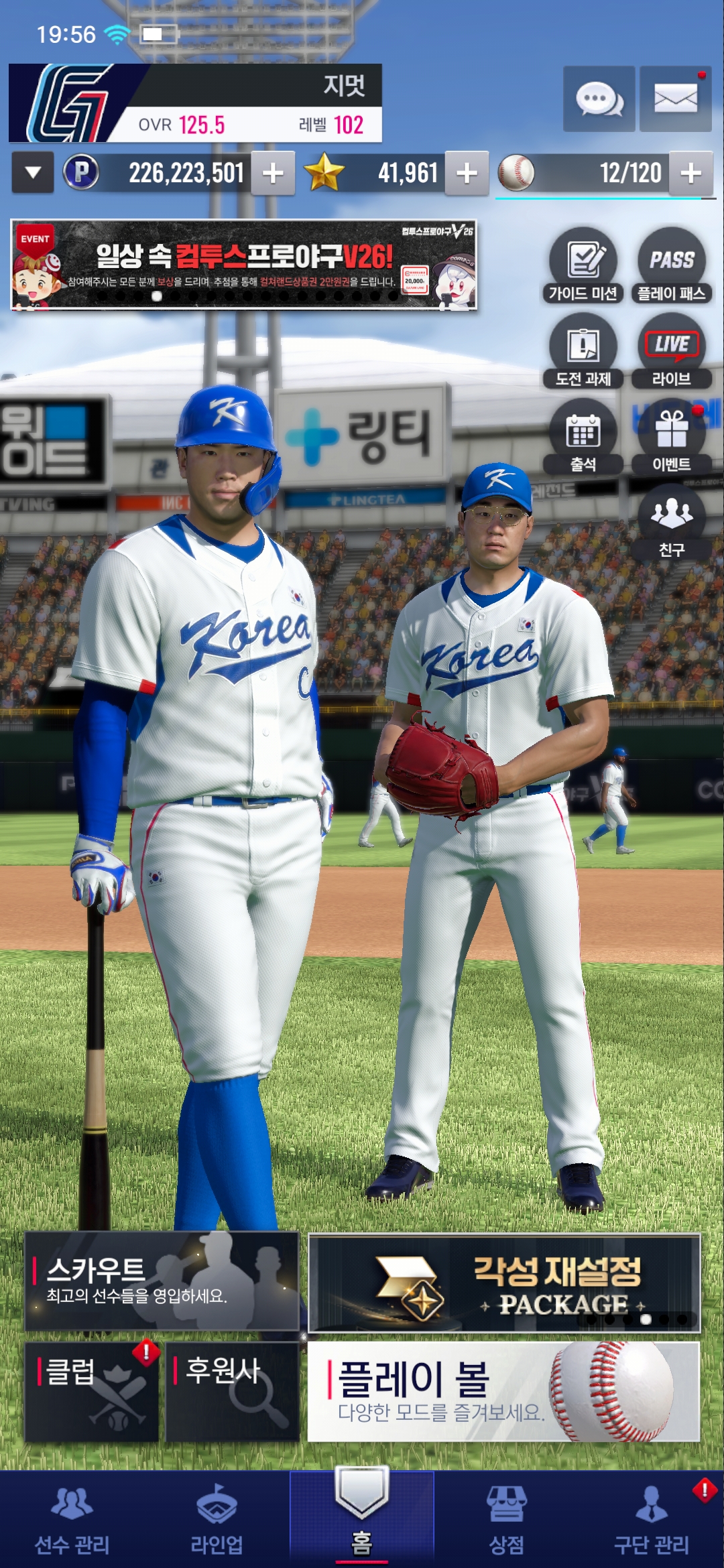
Task: Start 플레이 볼
Action: pyautogui.click(x=504, y=1392)
